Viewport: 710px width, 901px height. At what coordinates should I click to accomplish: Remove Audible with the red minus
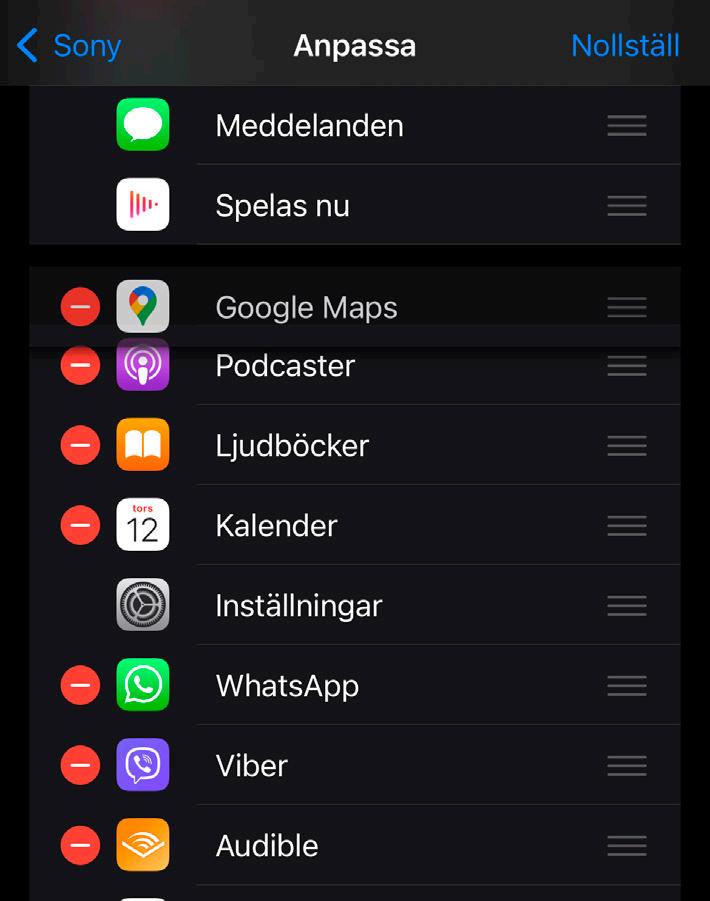pos(80,845)
